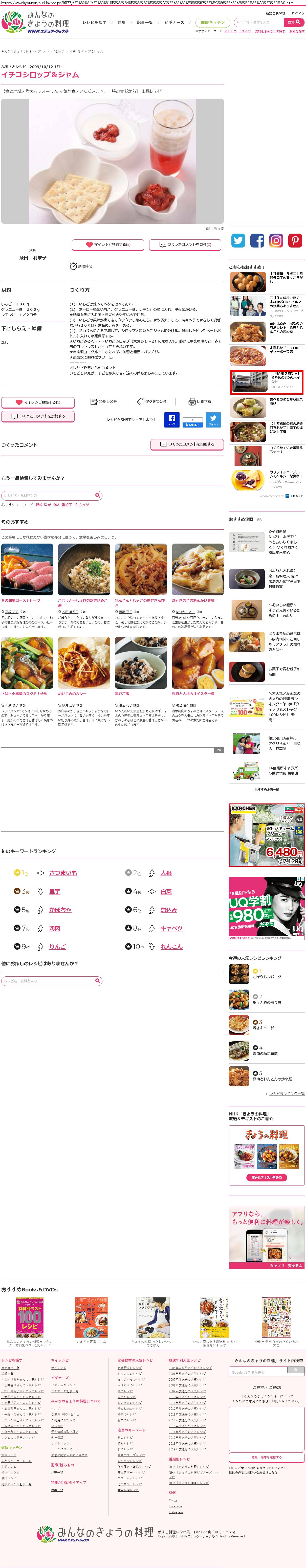306x1568 pixels.
Task: Tap the 健康キッチン button
Action: (x=212, y=23)
